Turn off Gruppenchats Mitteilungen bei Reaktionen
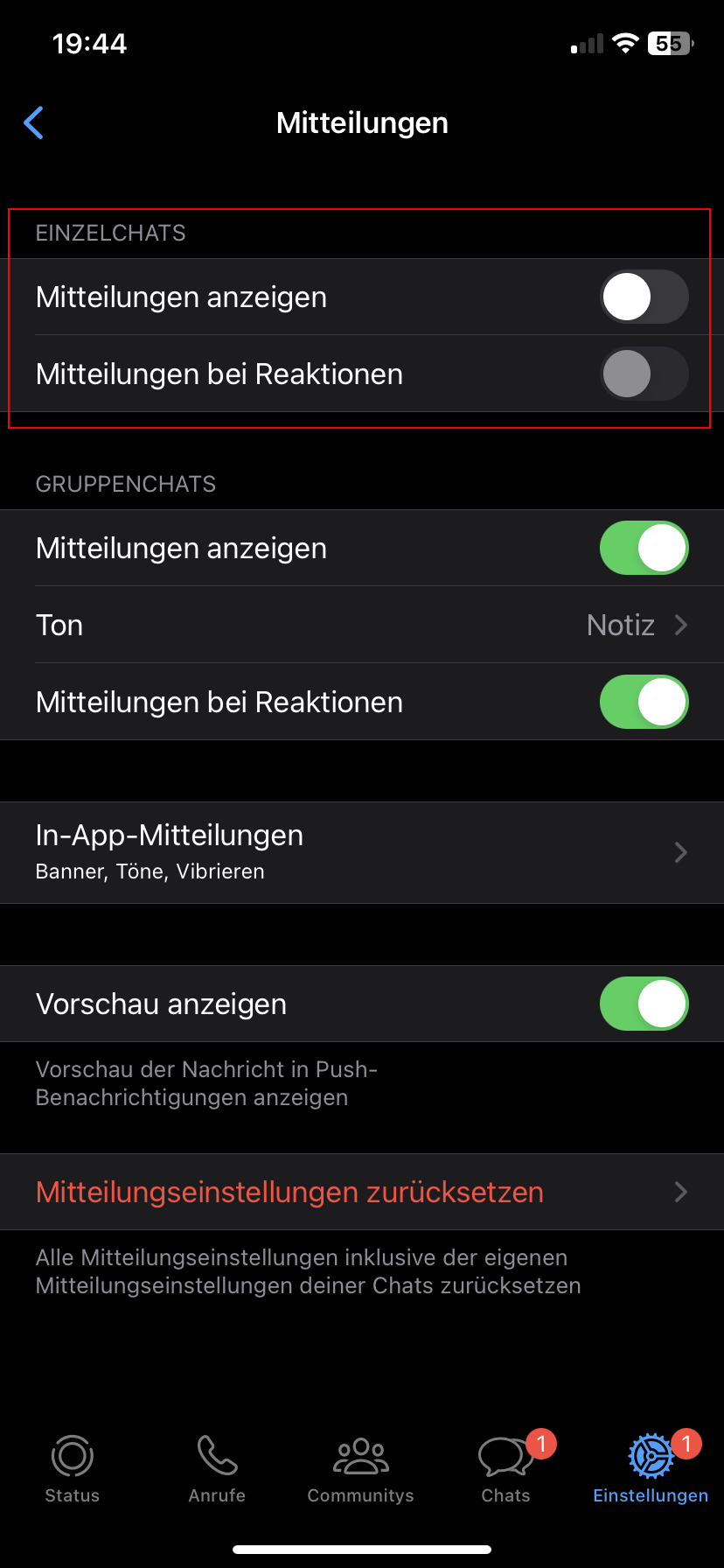 tap(644, 702)
